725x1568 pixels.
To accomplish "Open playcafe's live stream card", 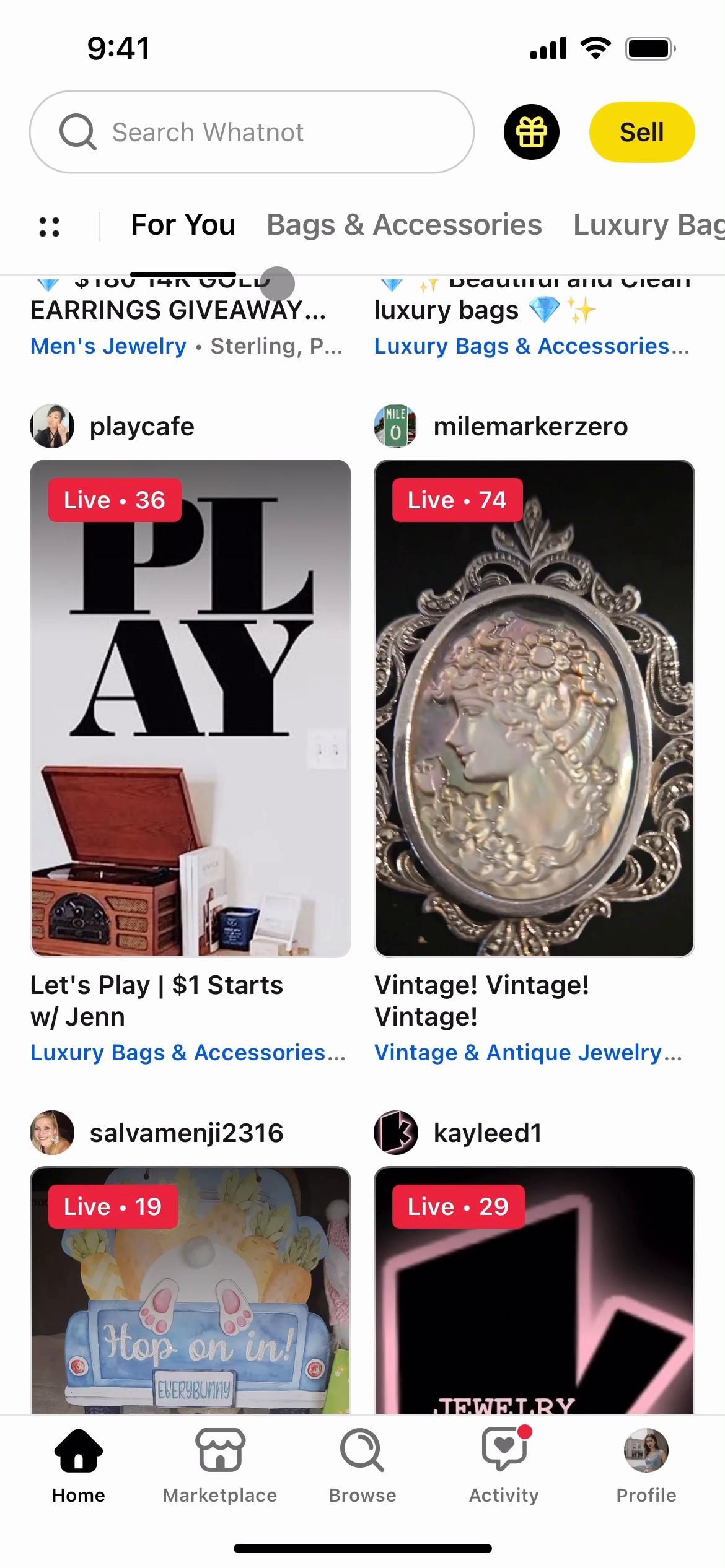I will click(x=190, y=708).
